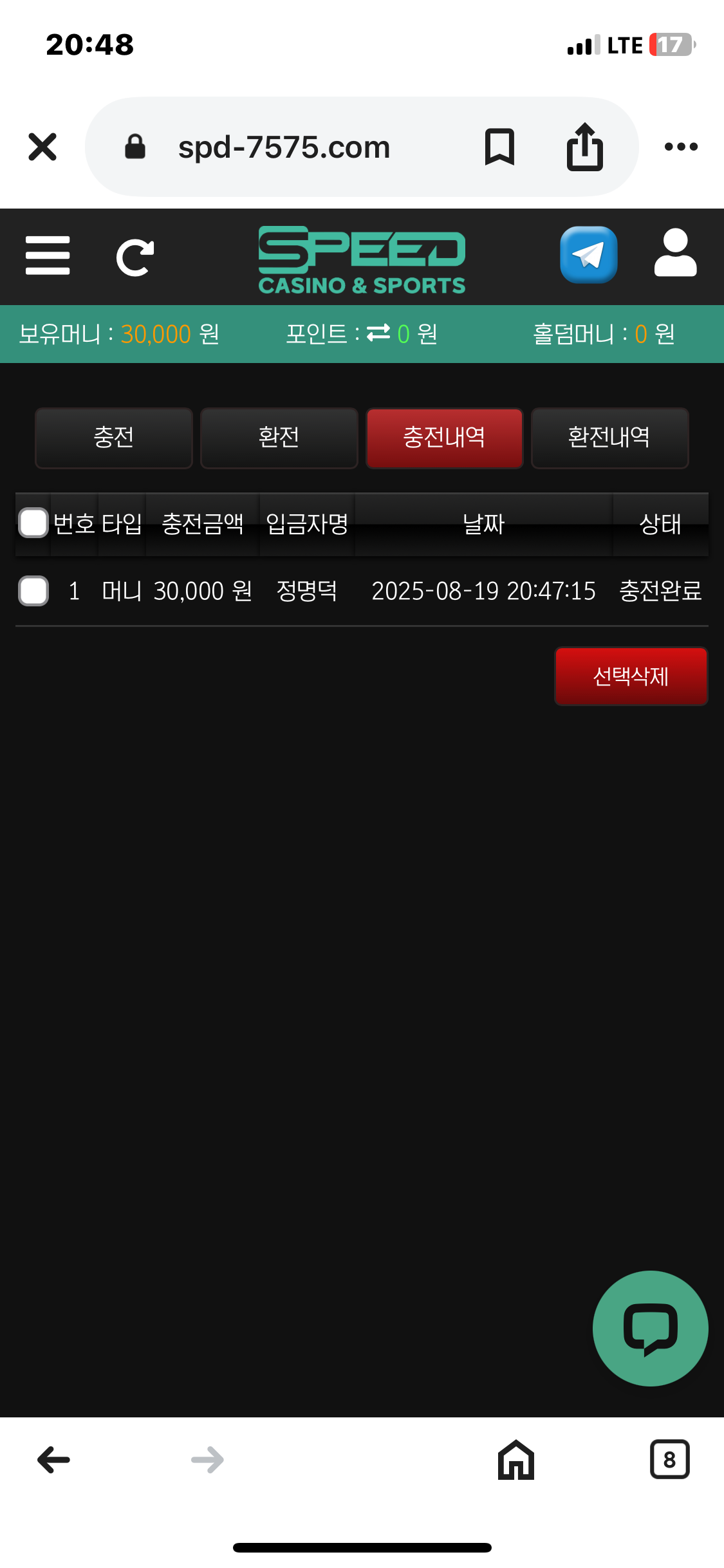
Task: Open the live chat bubble
Action: tap(650, 1328)
